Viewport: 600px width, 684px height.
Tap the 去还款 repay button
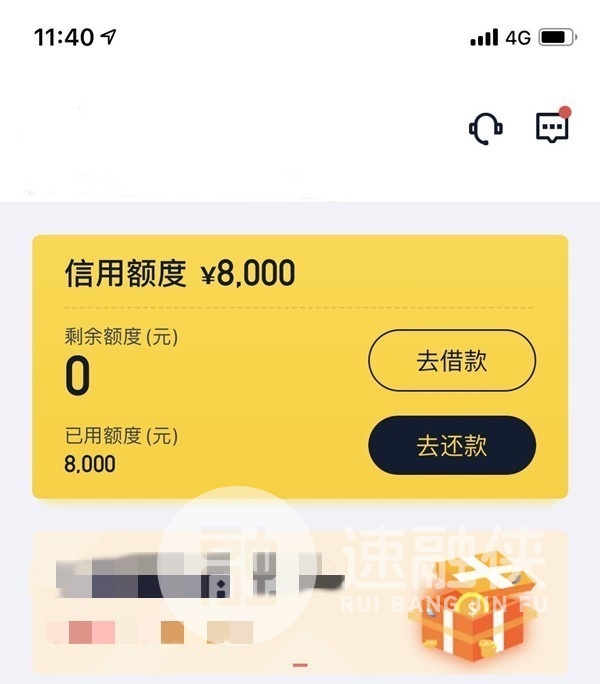(452, 445)
